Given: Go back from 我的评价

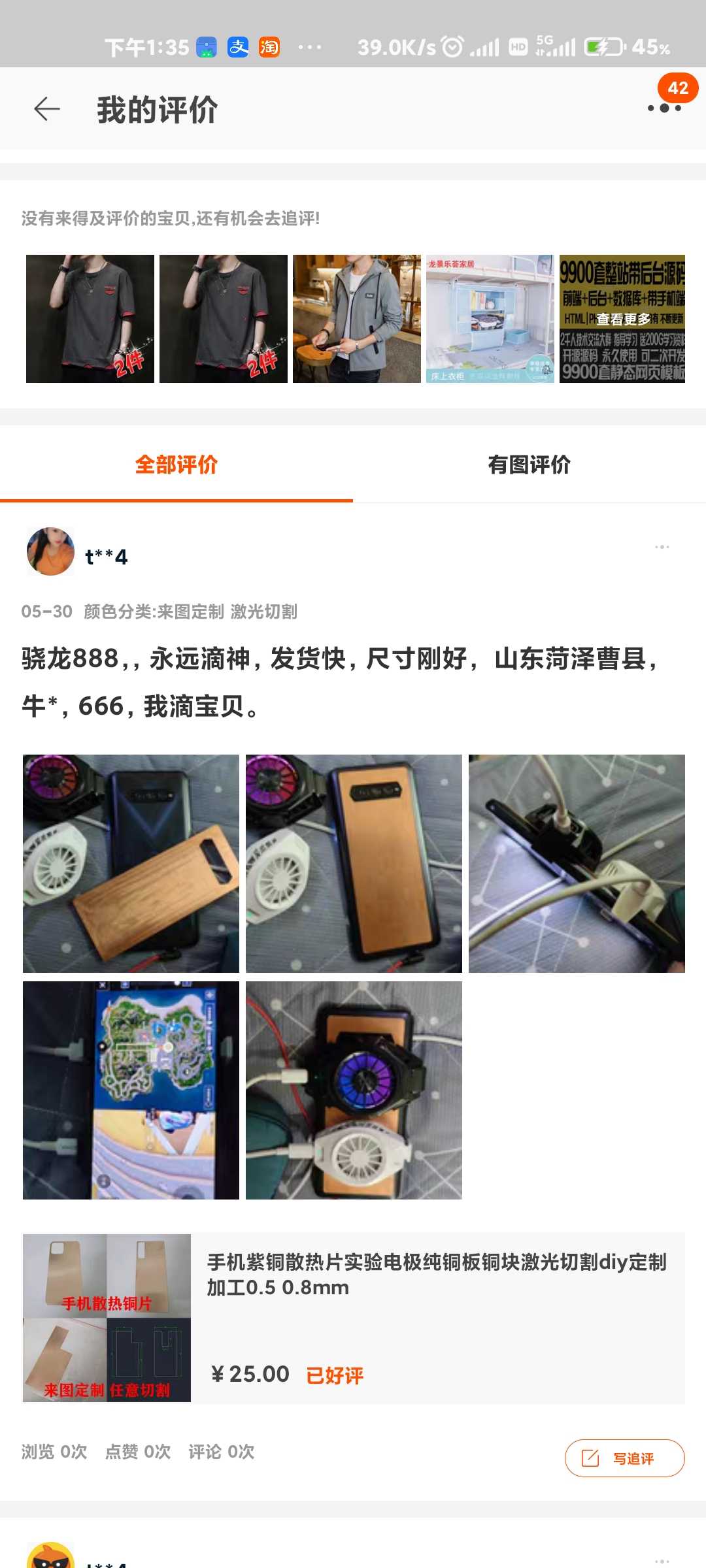Looking at the screenshot, I should coord(47,108).
